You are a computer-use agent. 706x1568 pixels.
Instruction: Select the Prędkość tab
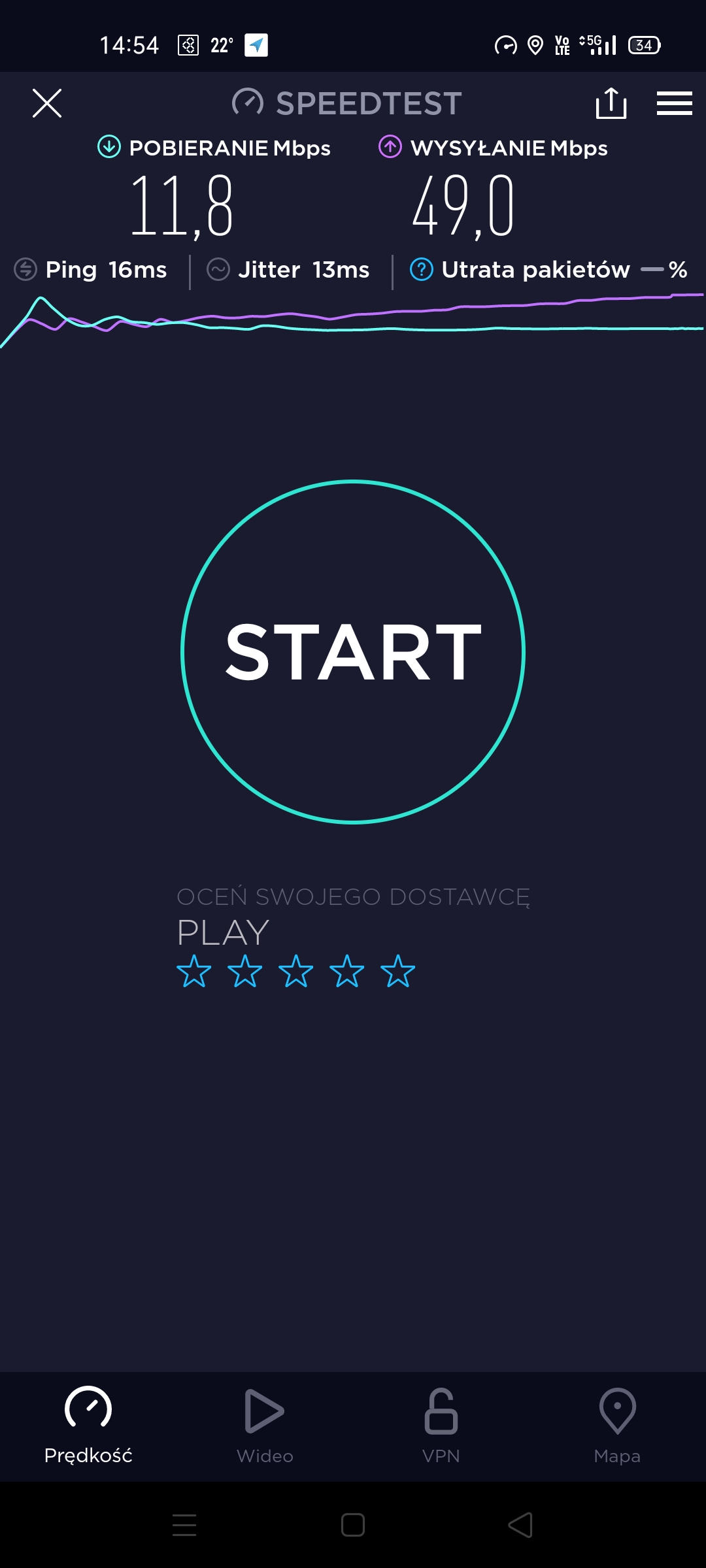tap(88, 1424)
